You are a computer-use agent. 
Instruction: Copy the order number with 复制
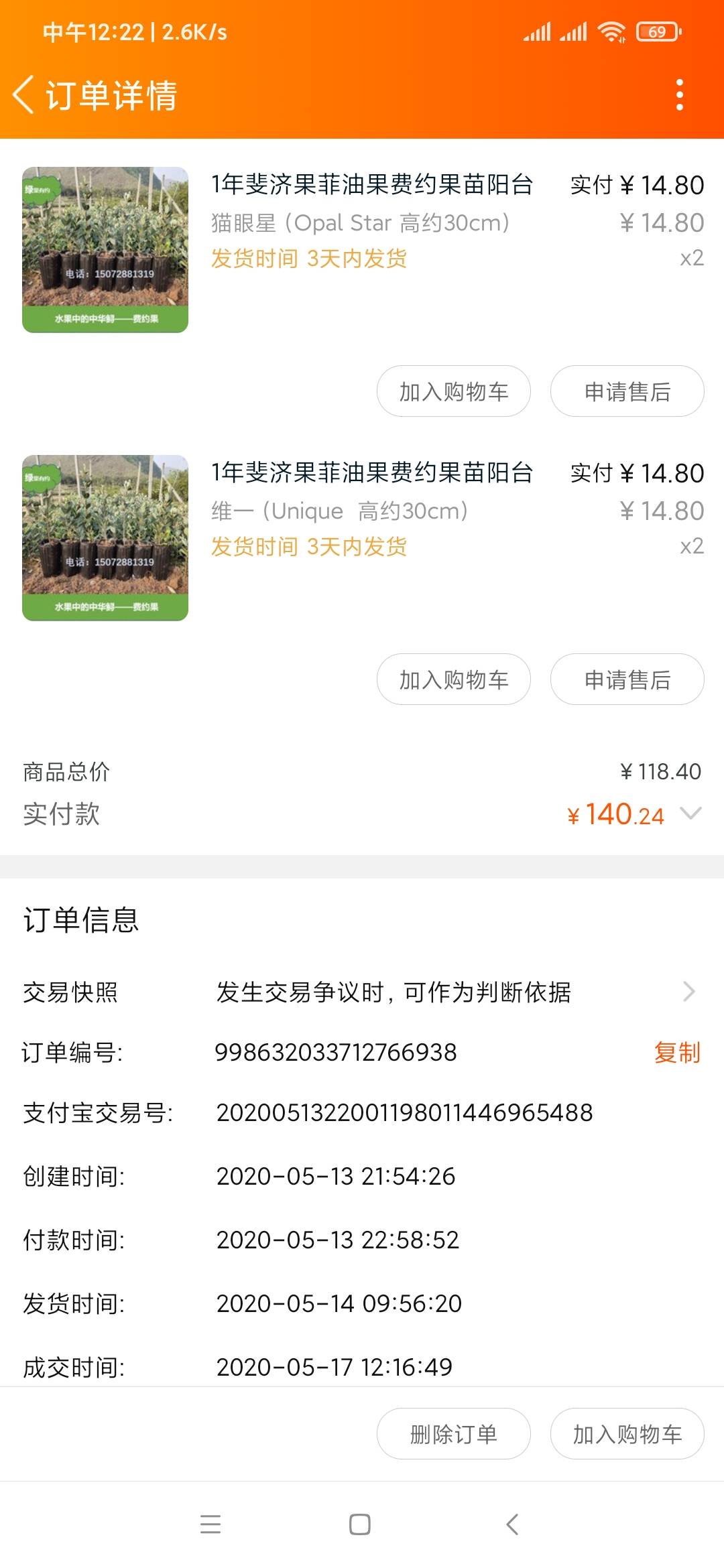pos(677,1053)
